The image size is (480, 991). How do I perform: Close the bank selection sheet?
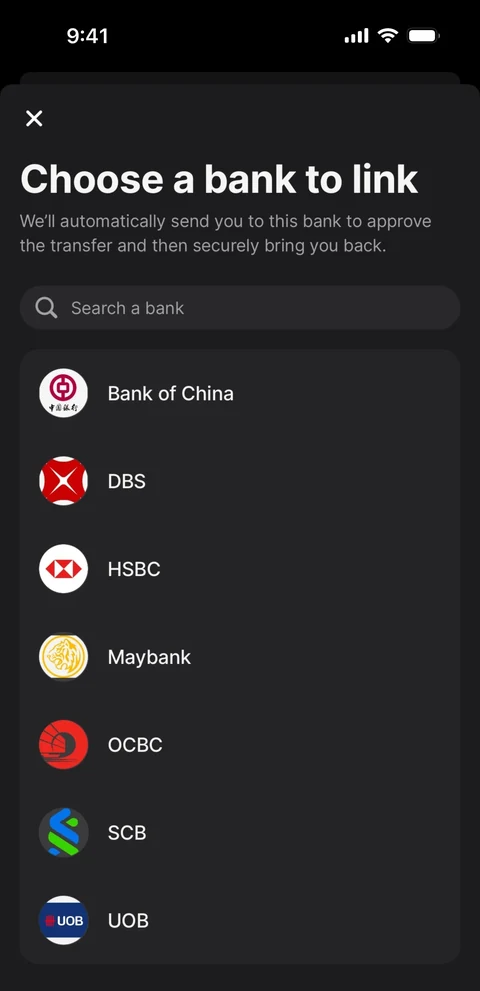(34, 118)
